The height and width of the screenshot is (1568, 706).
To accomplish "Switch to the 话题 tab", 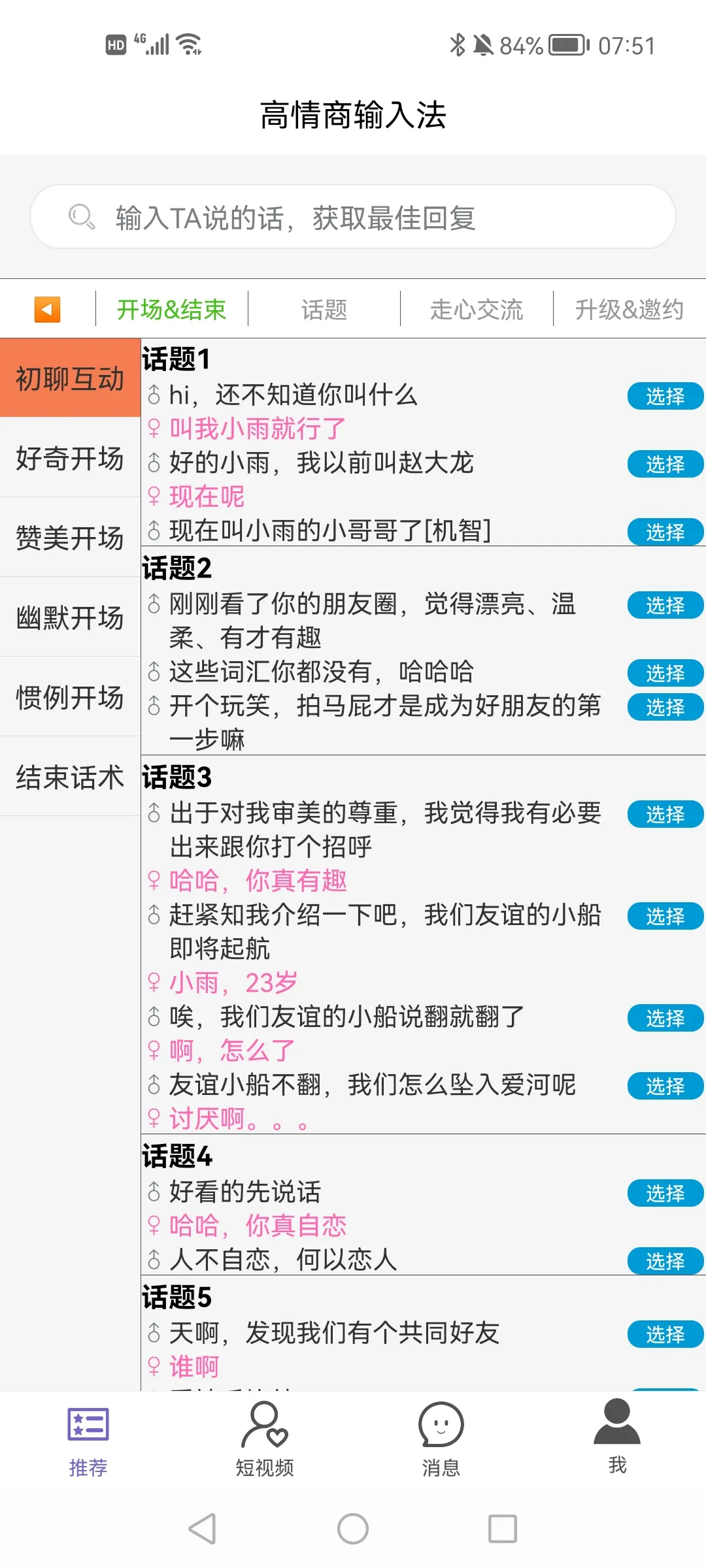I will tap(324, 309).
